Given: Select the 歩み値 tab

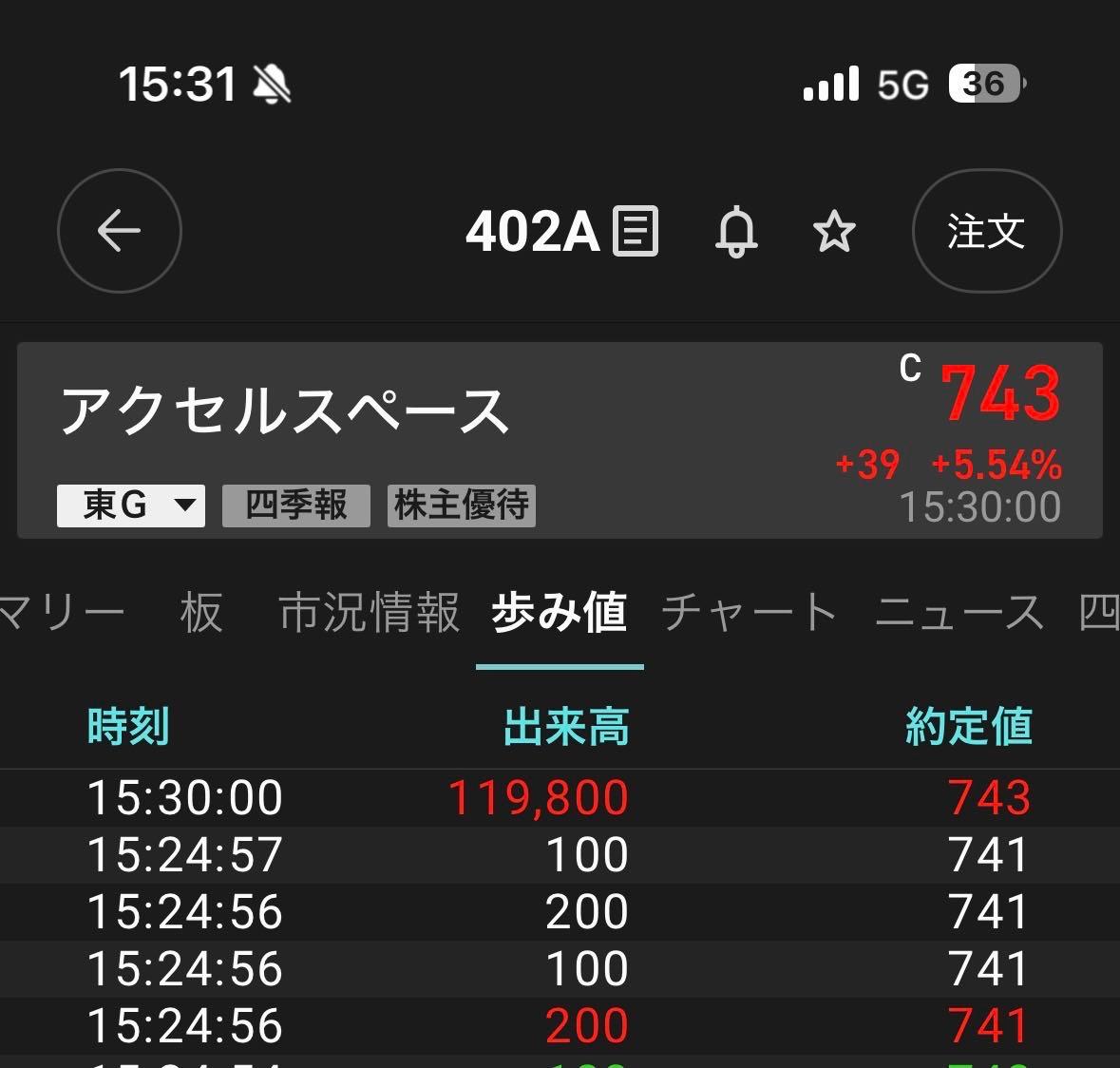Looking at the screenshot, I should (x=560, y=613).
